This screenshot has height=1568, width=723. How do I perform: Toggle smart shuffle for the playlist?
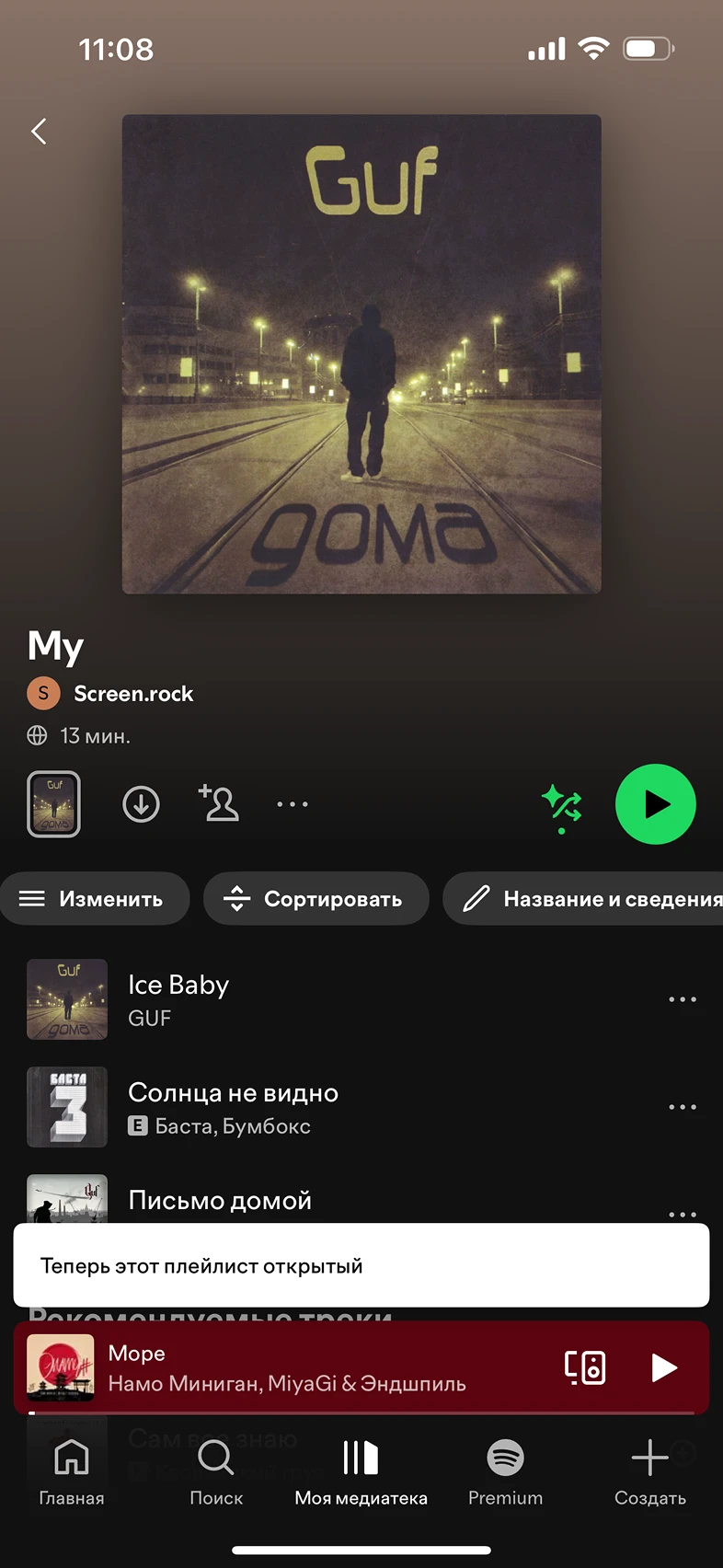pyautogui.click(x=562, y=804)
